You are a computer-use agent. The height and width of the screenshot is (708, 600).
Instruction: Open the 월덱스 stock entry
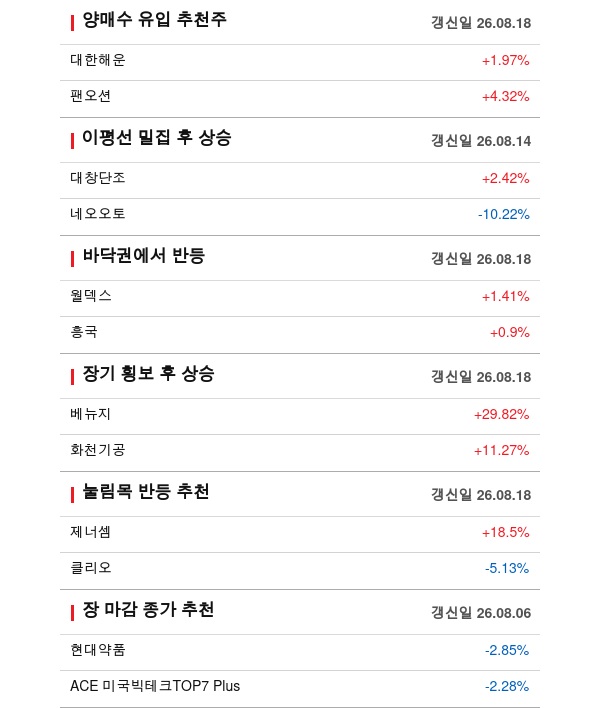point(300,298)
